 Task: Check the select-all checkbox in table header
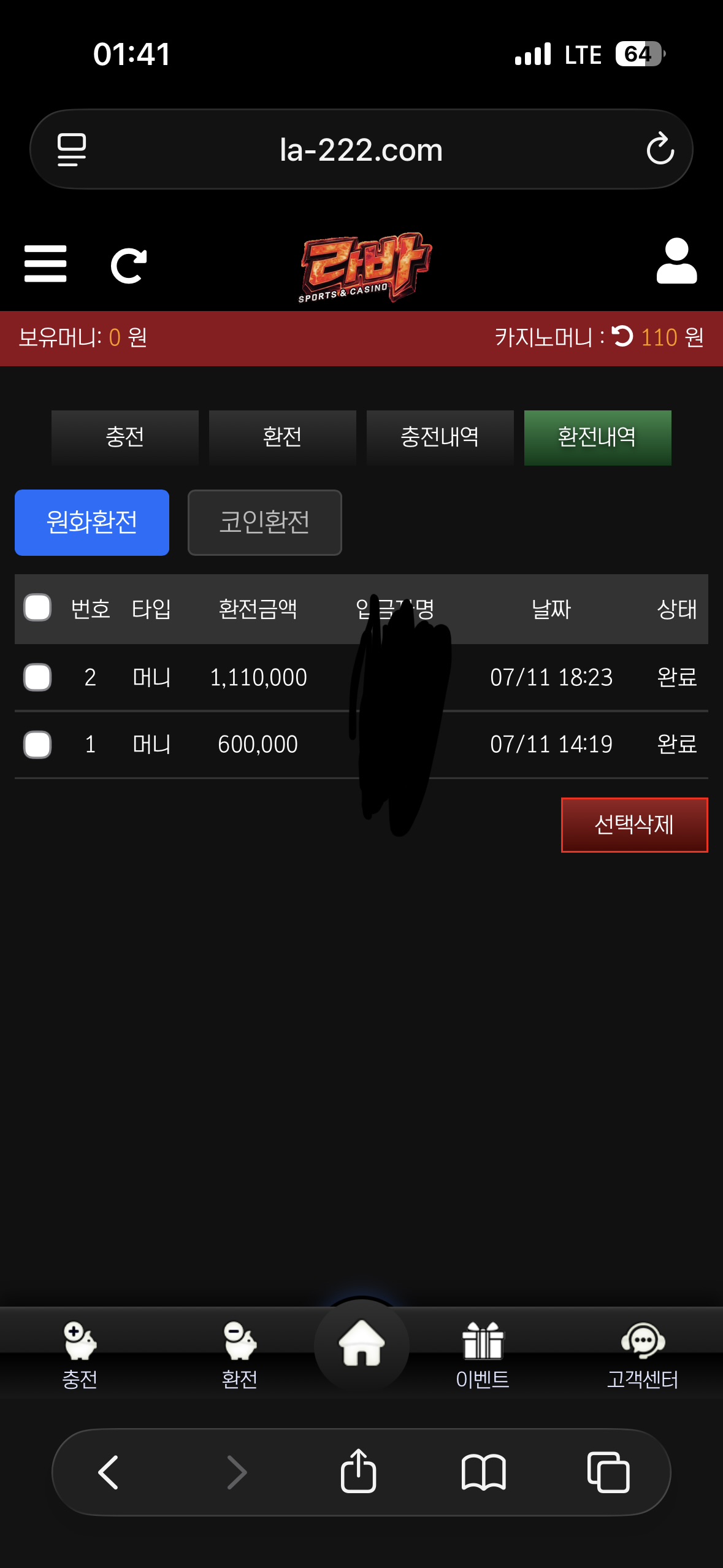(x=37, y=608)
